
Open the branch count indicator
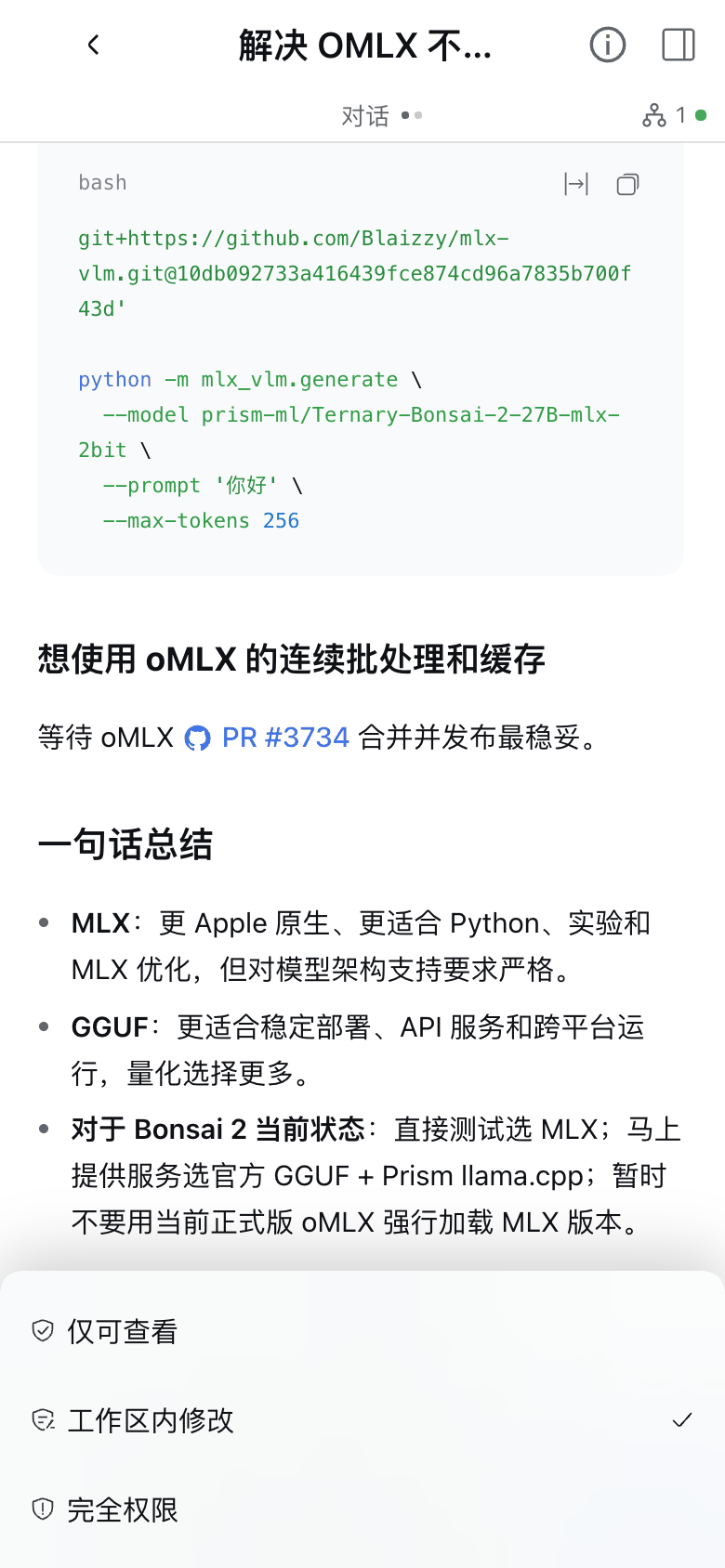click(x=674, y=115)
